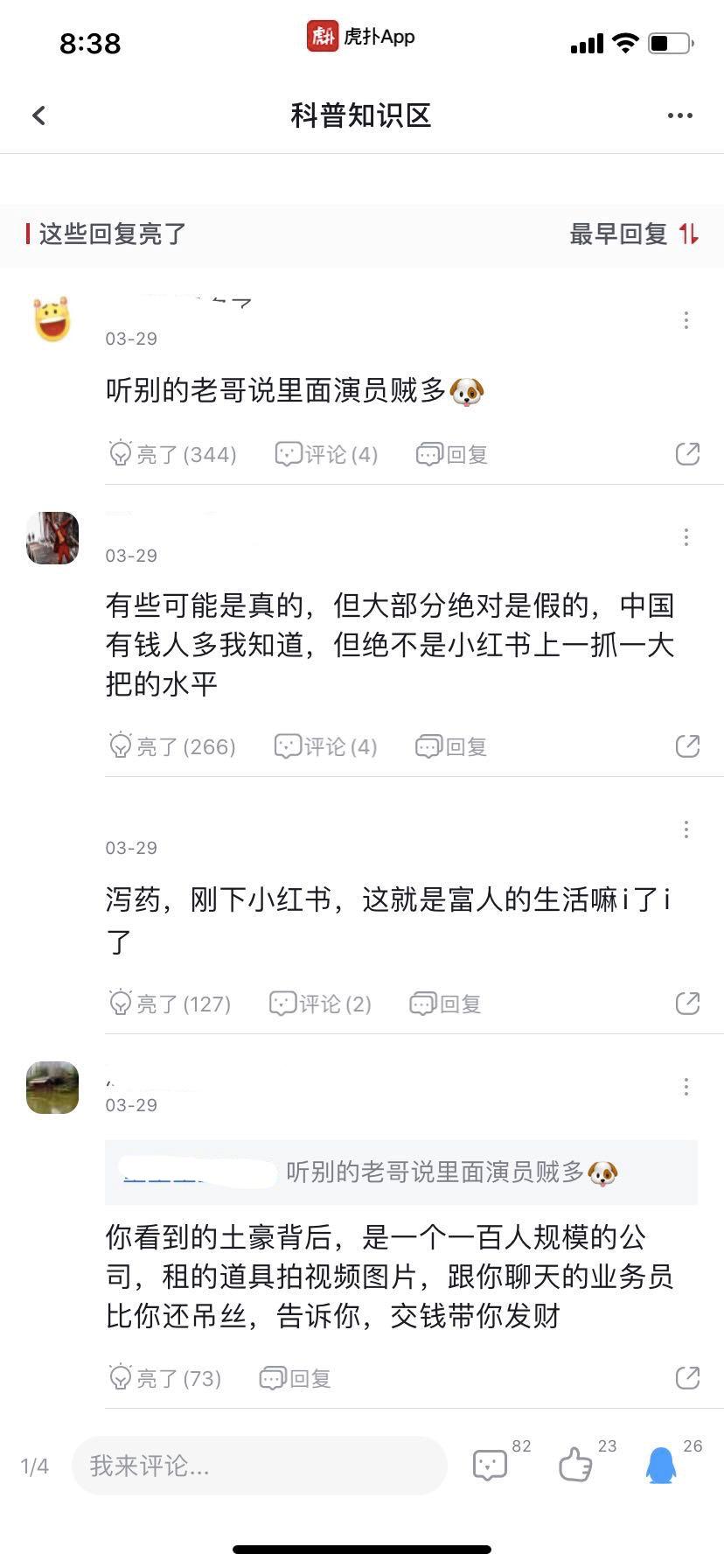The width and height of the screenshot is (724, 1568).
Task: Open the three-dot menu on the last comment
Action: [686, 1087]
